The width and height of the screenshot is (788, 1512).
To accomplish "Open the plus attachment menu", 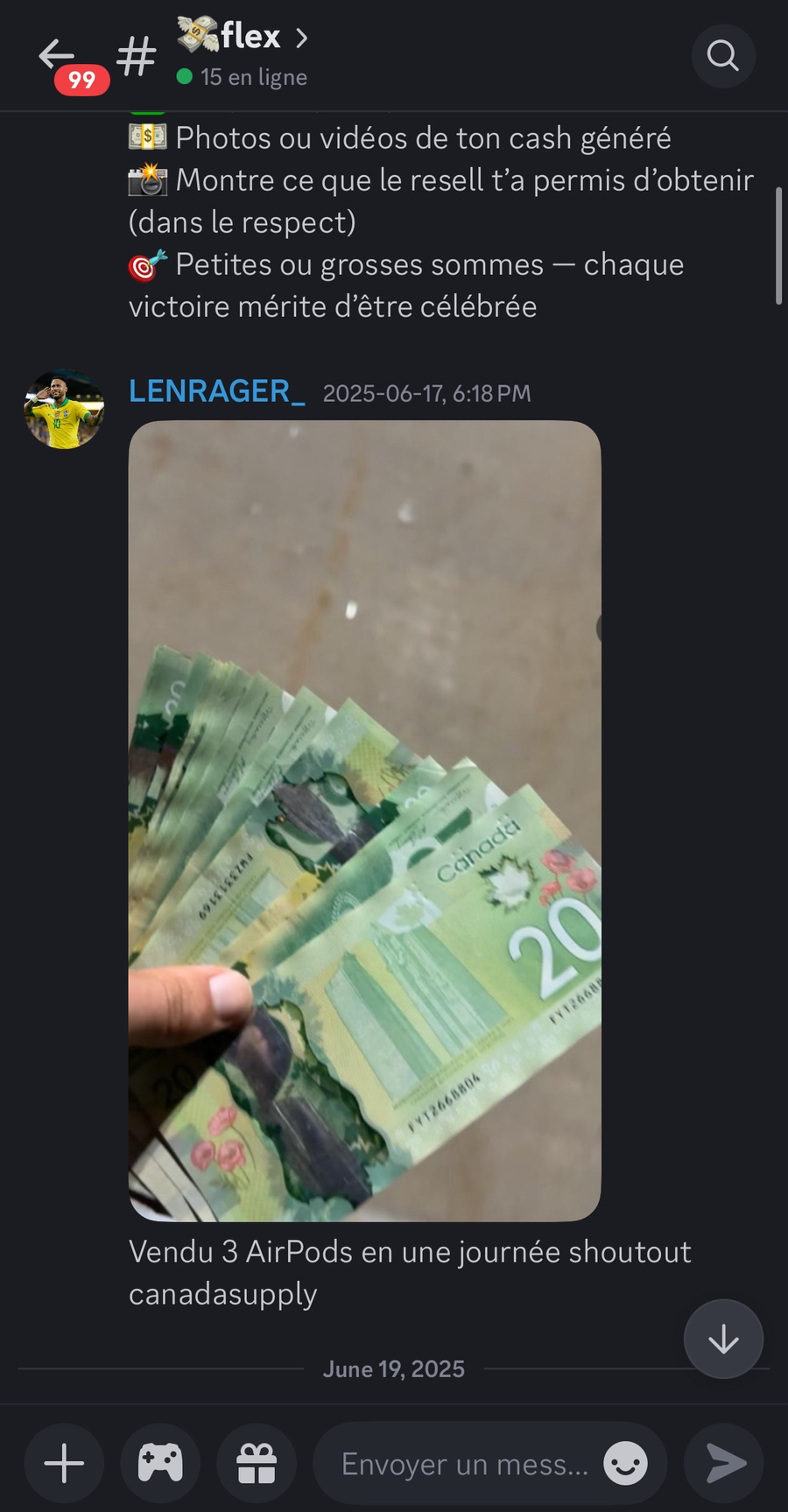I will (x=64, y=1463).
